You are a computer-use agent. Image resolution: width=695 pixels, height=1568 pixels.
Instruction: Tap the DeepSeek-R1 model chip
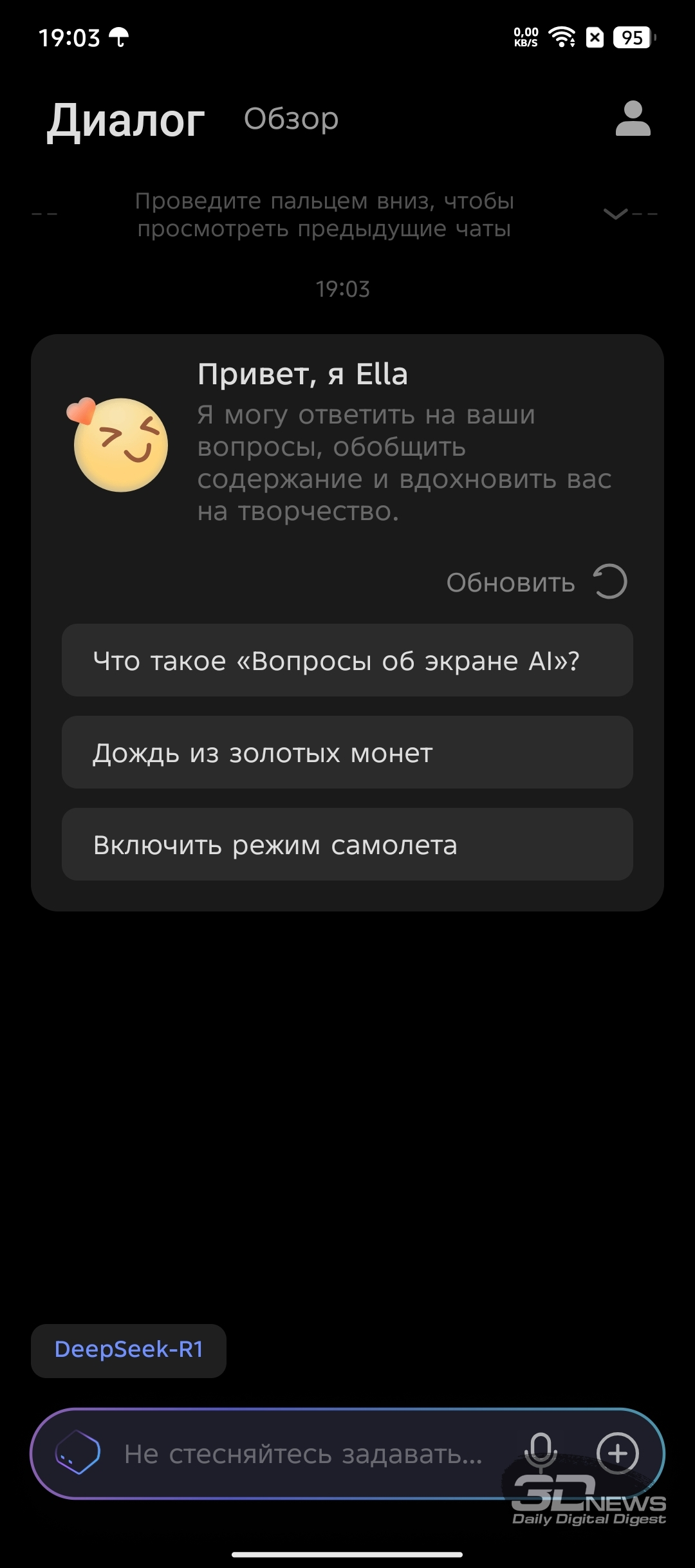[129, 1349]
